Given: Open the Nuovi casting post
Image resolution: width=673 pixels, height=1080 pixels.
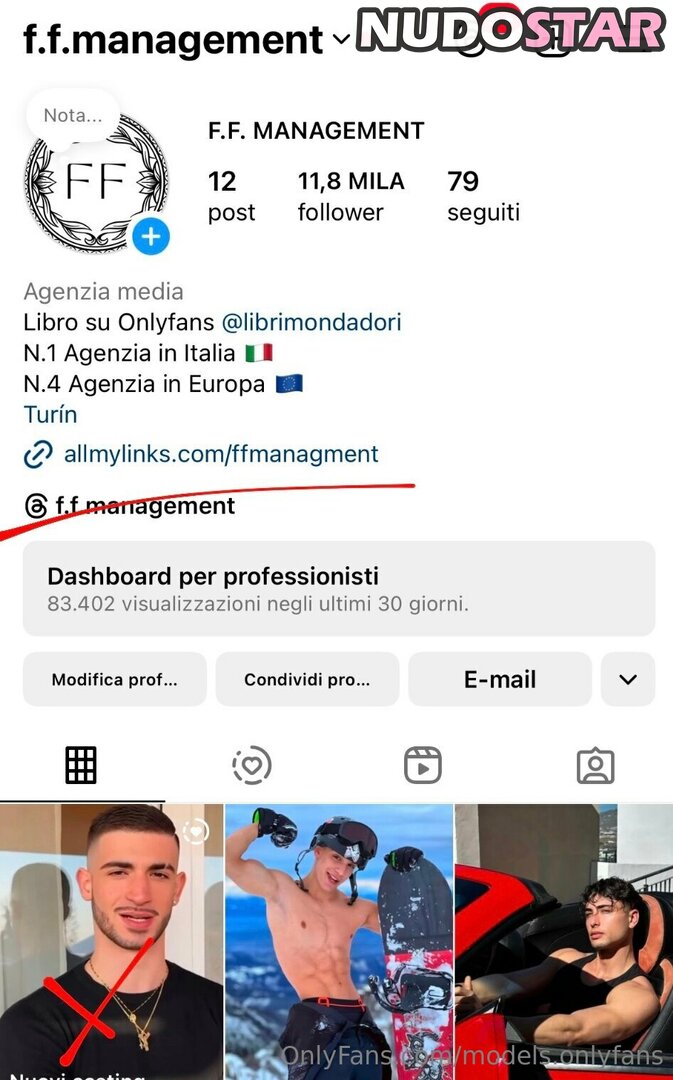Looking at the screenshot, I should click(110, 940).
